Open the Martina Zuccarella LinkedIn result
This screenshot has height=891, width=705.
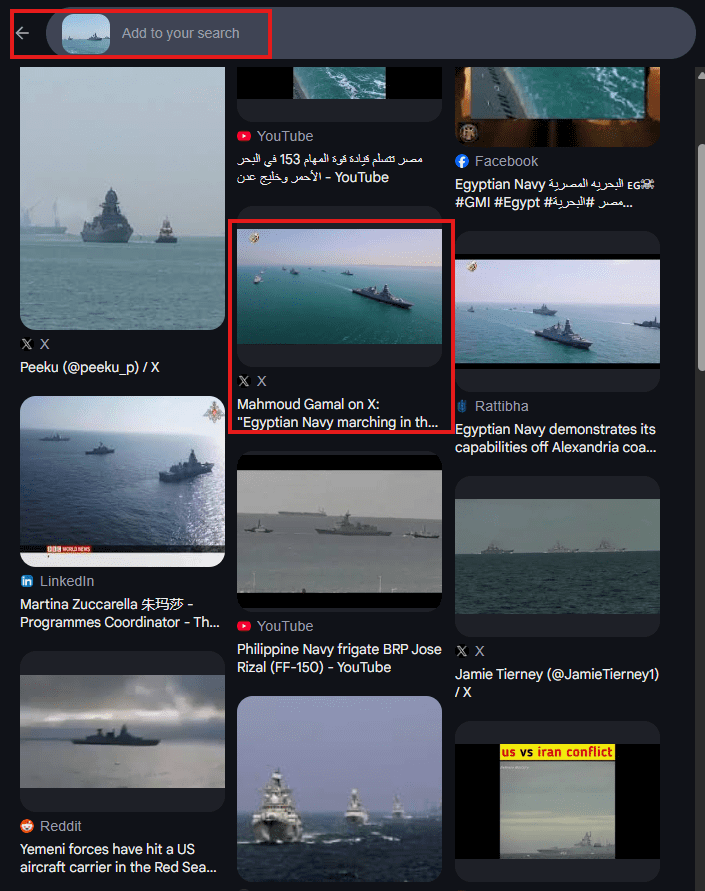point(120,613)
